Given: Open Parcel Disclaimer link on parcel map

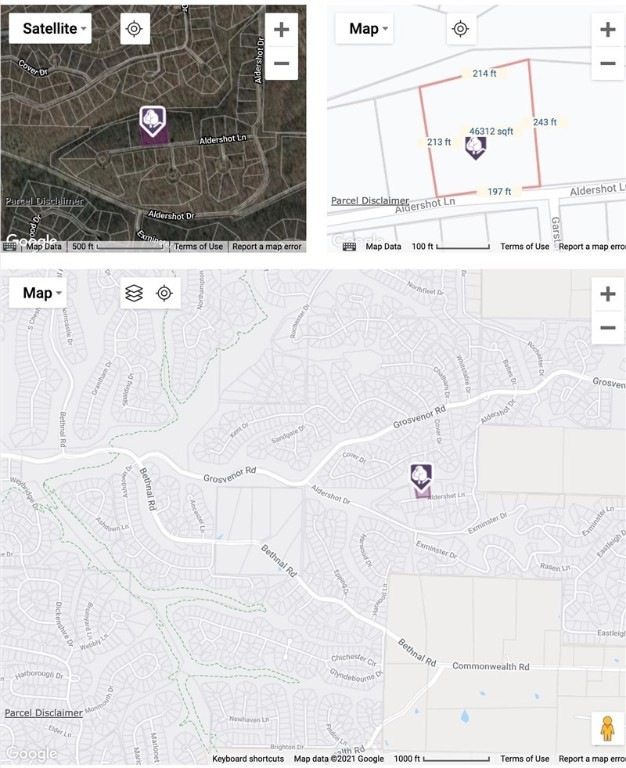Looking at the screenshot, I should [370, 200].
